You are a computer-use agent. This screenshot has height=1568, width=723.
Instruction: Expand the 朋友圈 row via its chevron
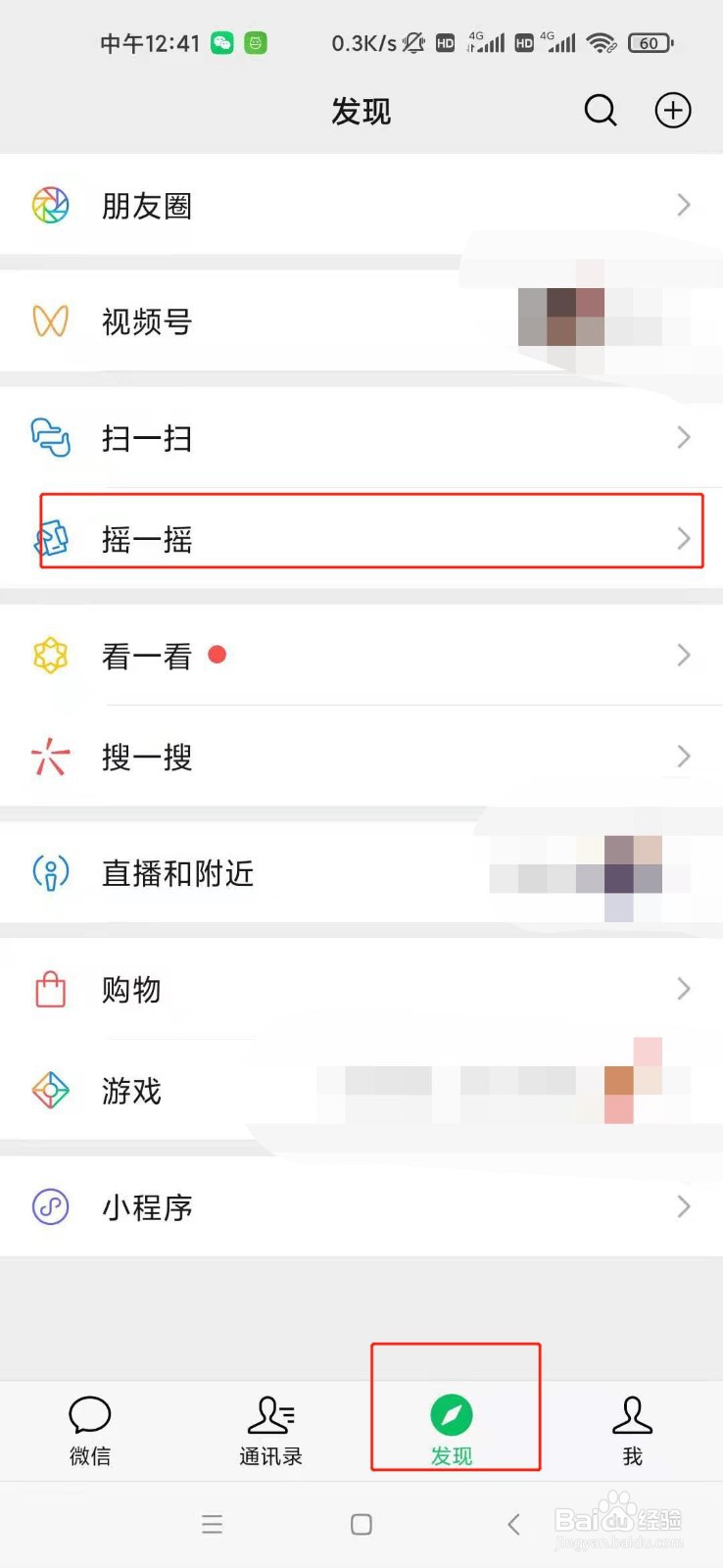pyautogui.click(x=684, y=205)
